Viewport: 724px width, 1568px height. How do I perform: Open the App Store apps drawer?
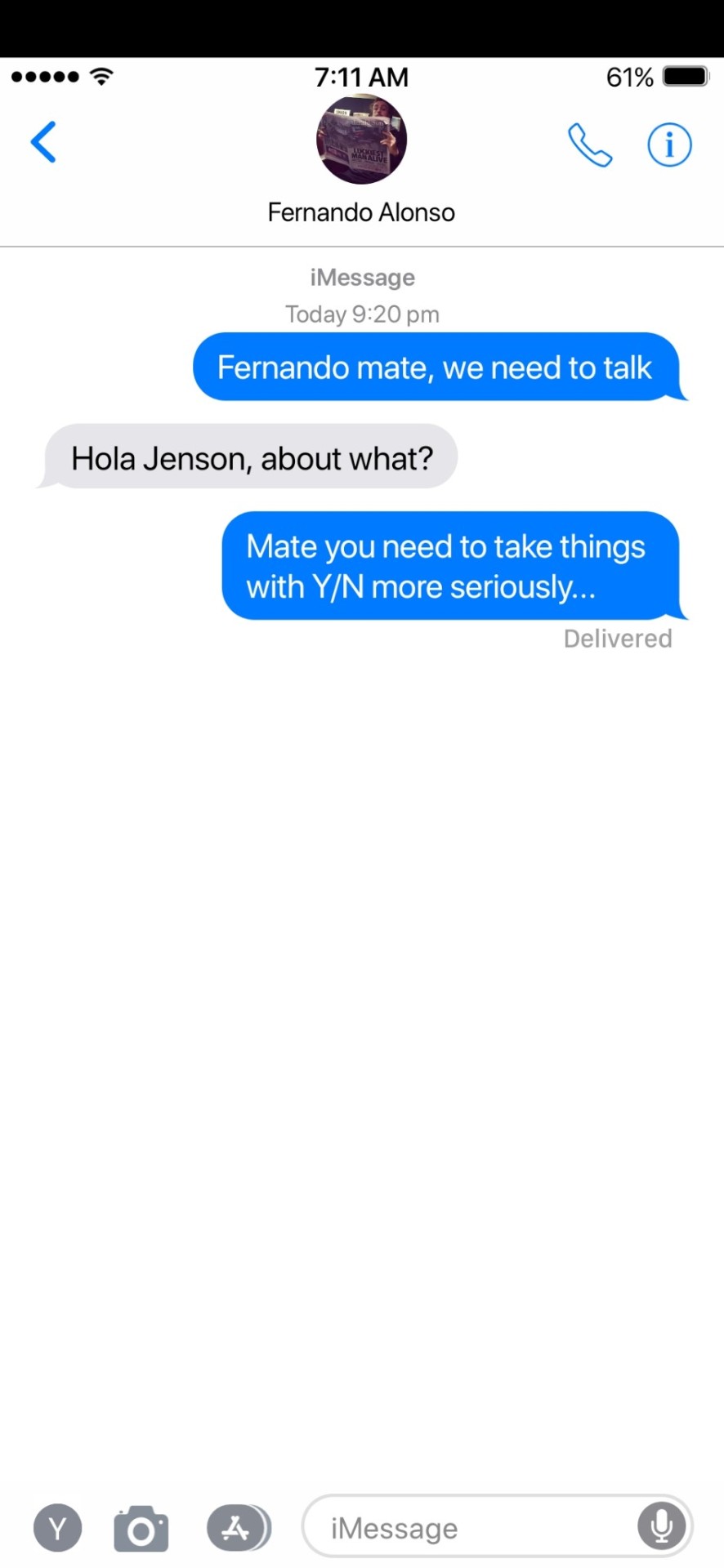[x=237, y=1527]
